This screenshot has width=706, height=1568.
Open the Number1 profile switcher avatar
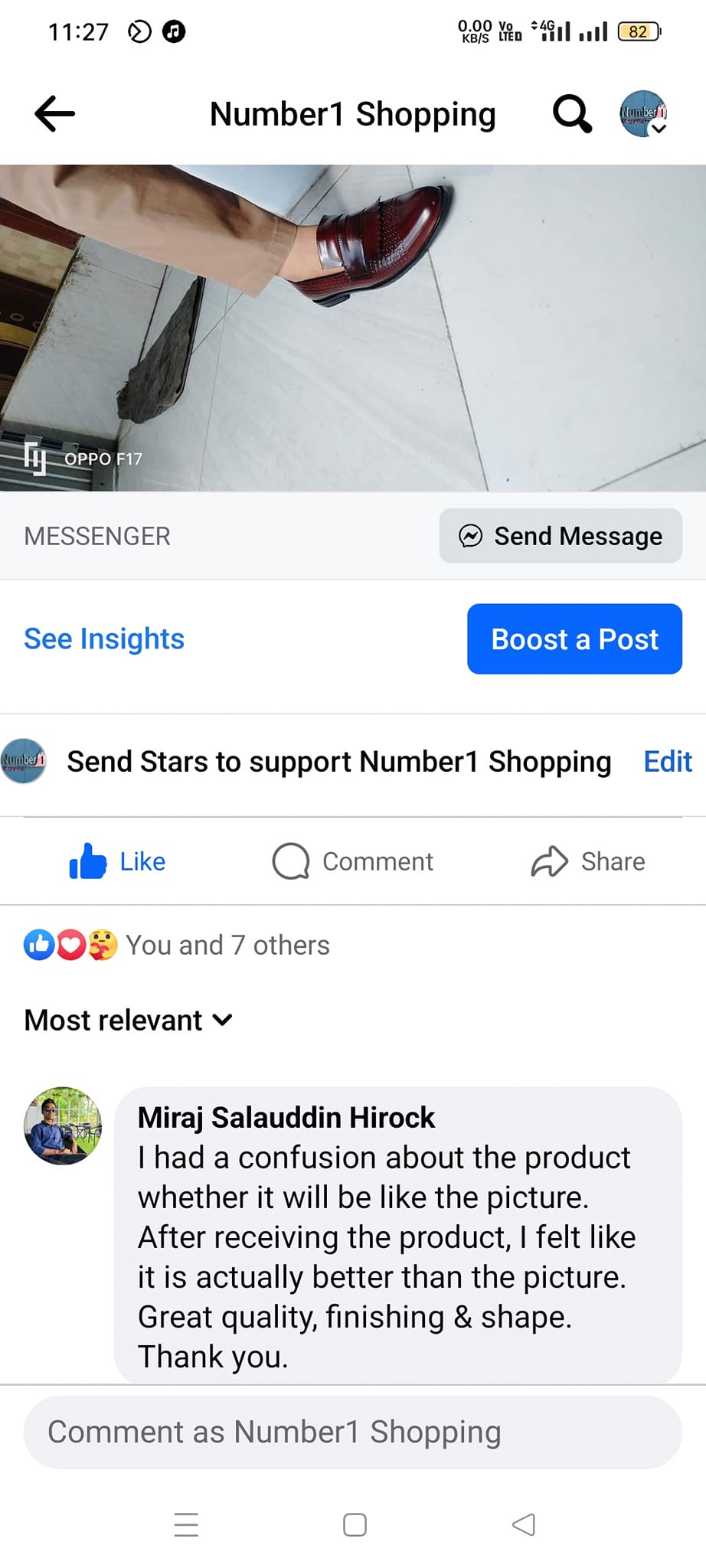(x=643, y=114)
